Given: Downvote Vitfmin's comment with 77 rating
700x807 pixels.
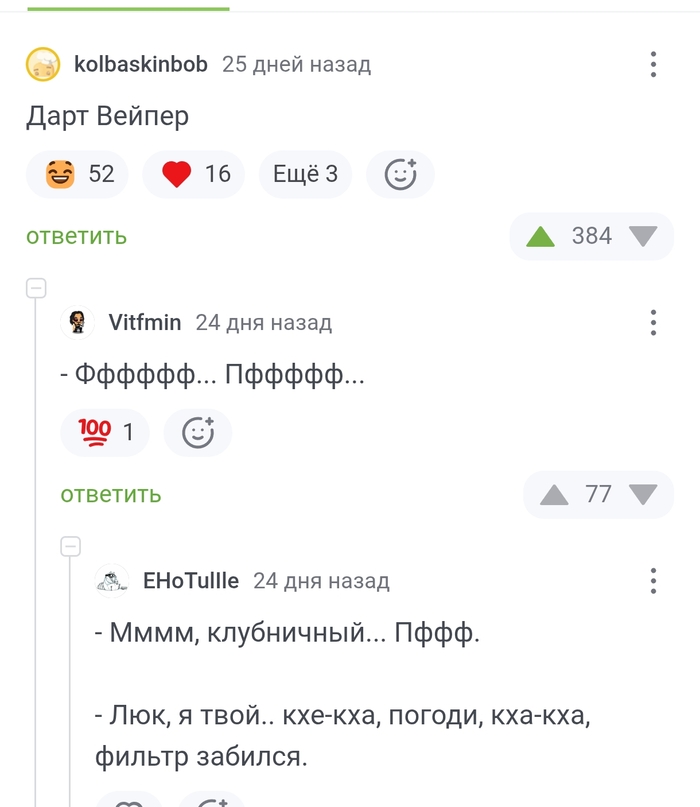Looking at the screenshot, I should point(642,494).
